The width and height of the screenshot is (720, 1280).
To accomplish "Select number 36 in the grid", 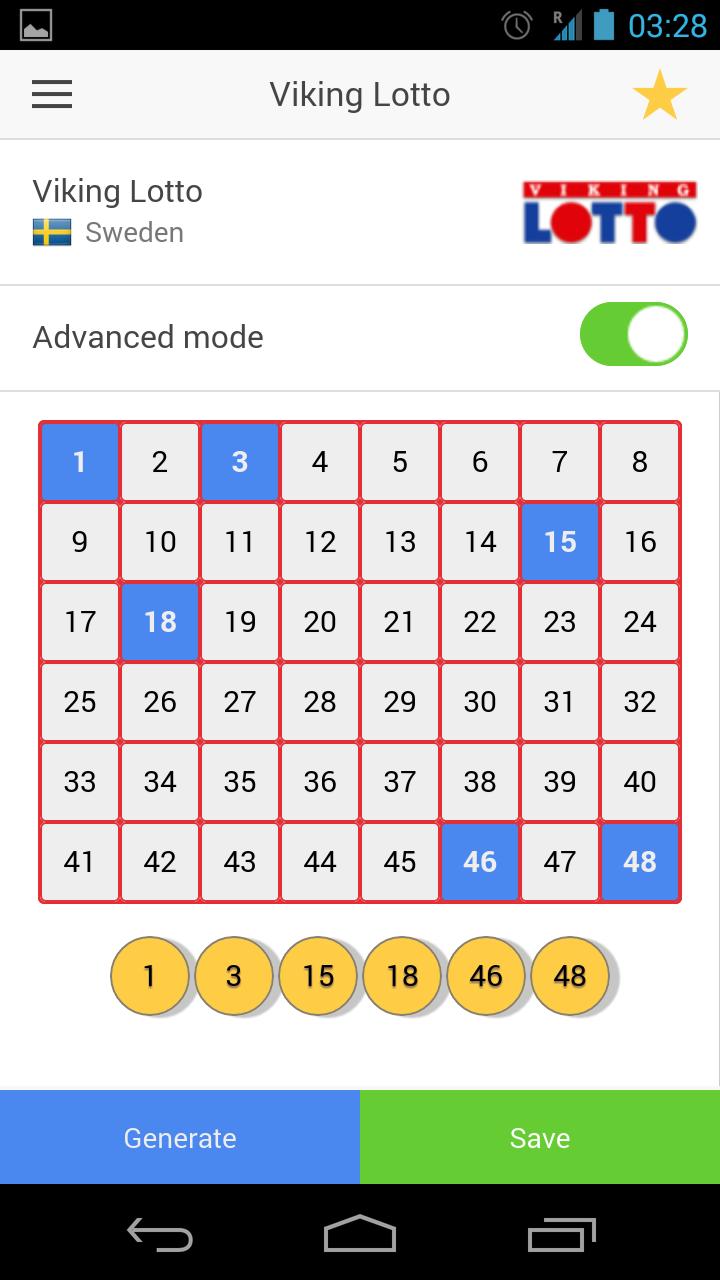I will (x=320, y=782).
